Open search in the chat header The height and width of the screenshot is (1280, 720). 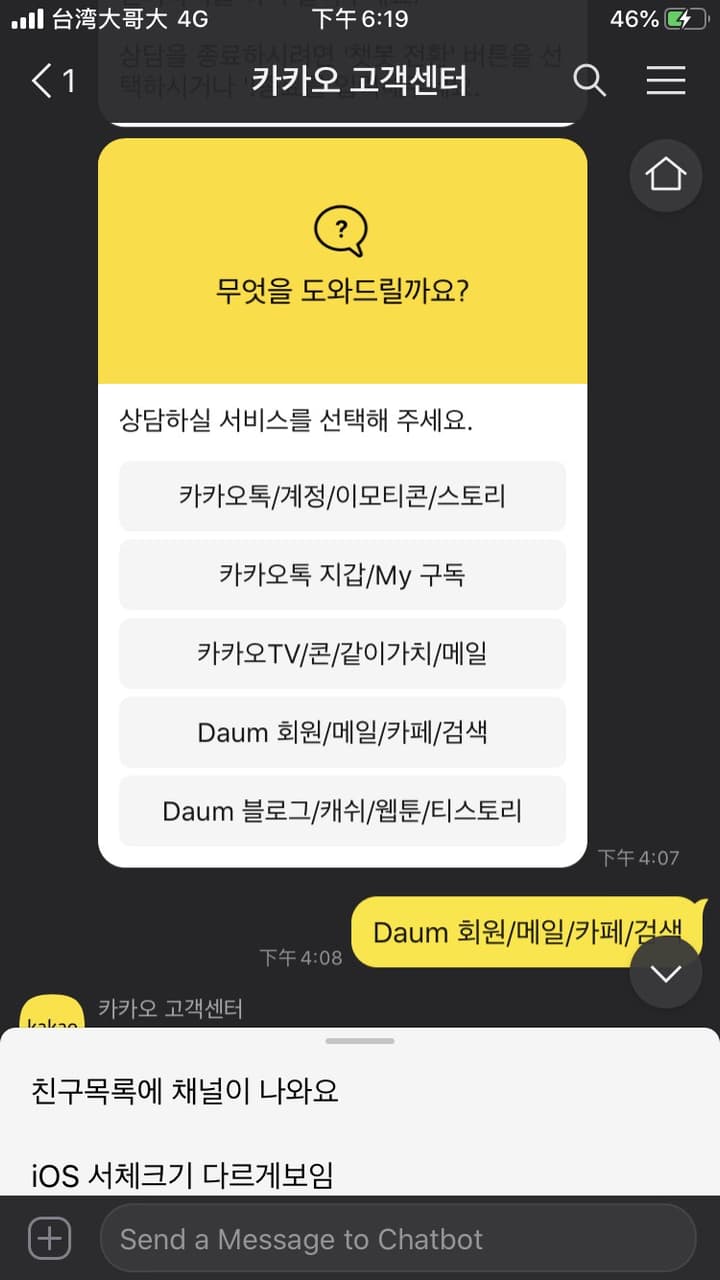[x=589, y=81]
